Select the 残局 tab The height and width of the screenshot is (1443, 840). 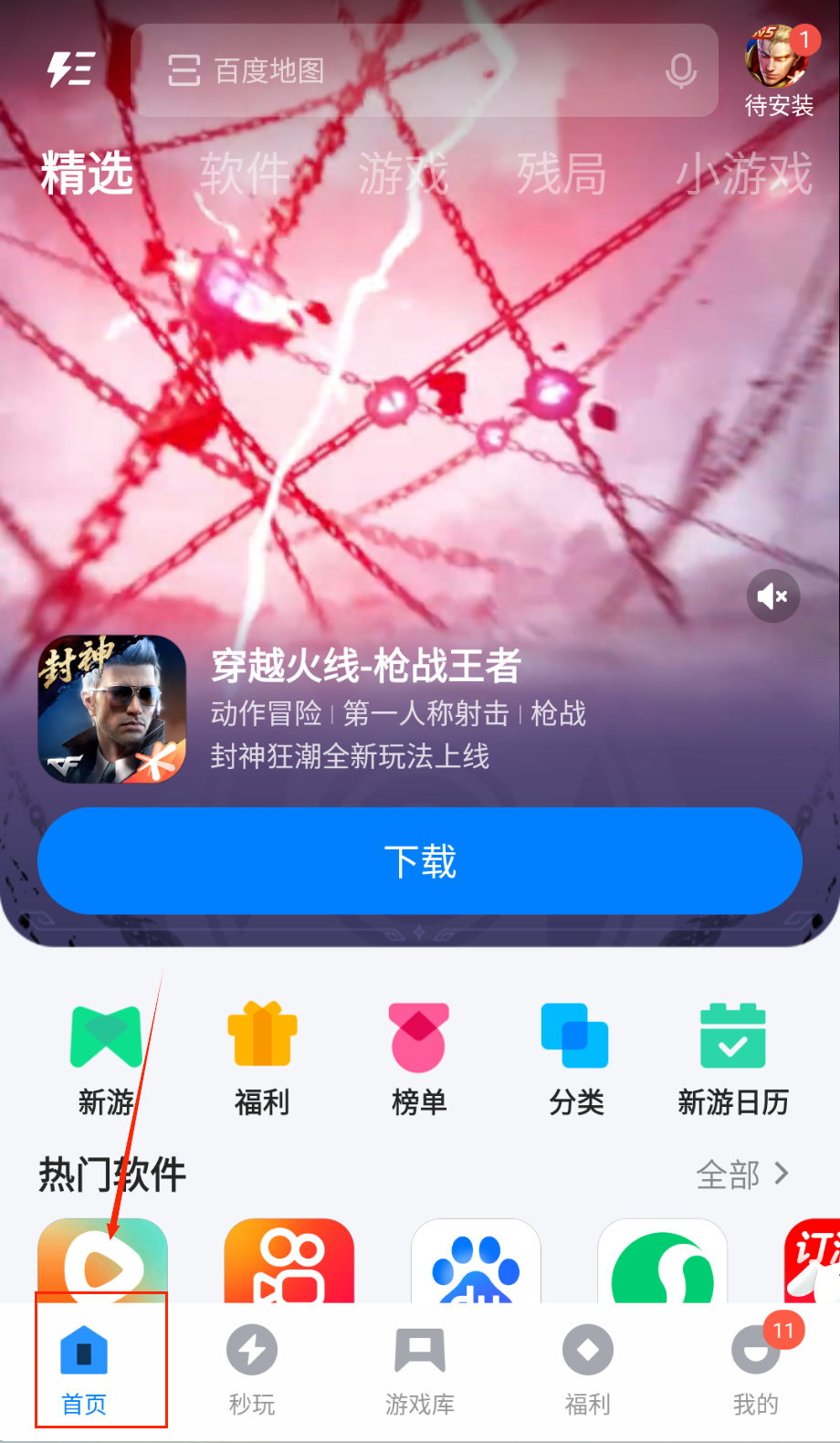point(561,174)
